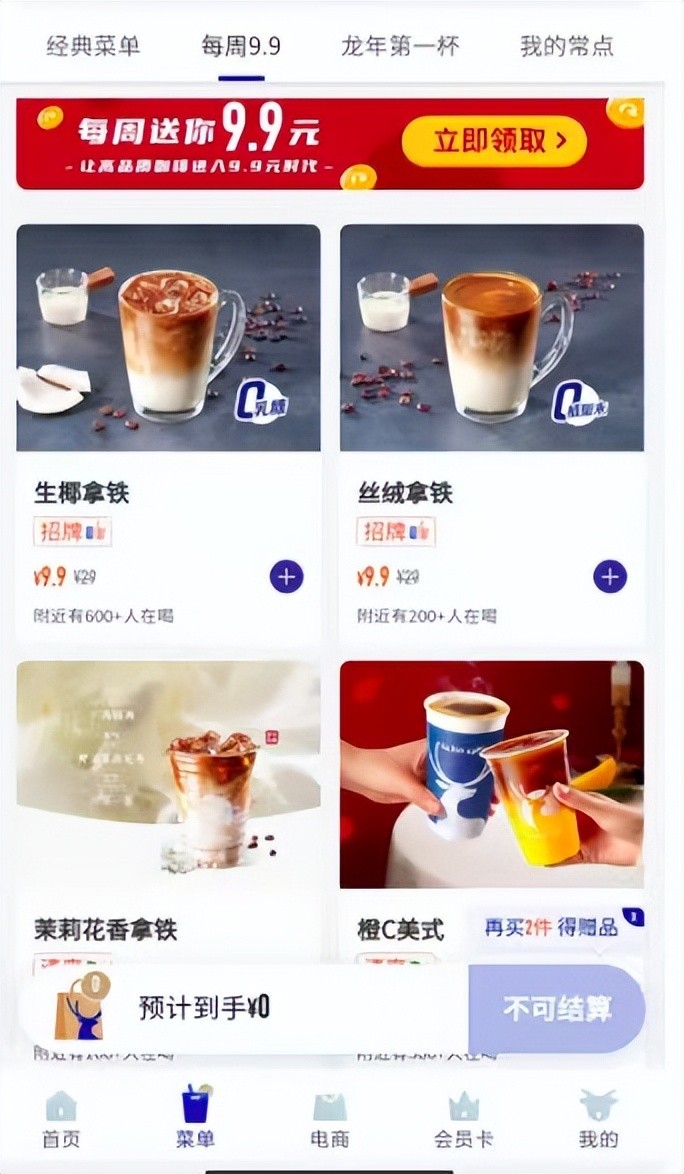Open the 菜单 tab in bottom navigation
The image size is (684, 1174).
click(x=195, y=1118)
